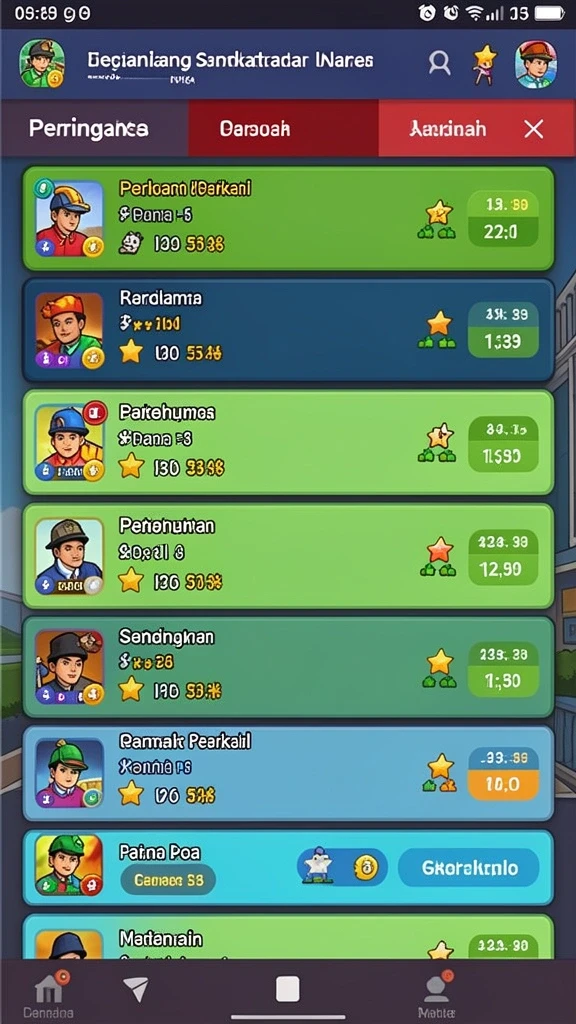576x1024 pixels.
Task: Tap the blue Gkoraknlo button
Action: pyautogui.click(x=468, y=868)
